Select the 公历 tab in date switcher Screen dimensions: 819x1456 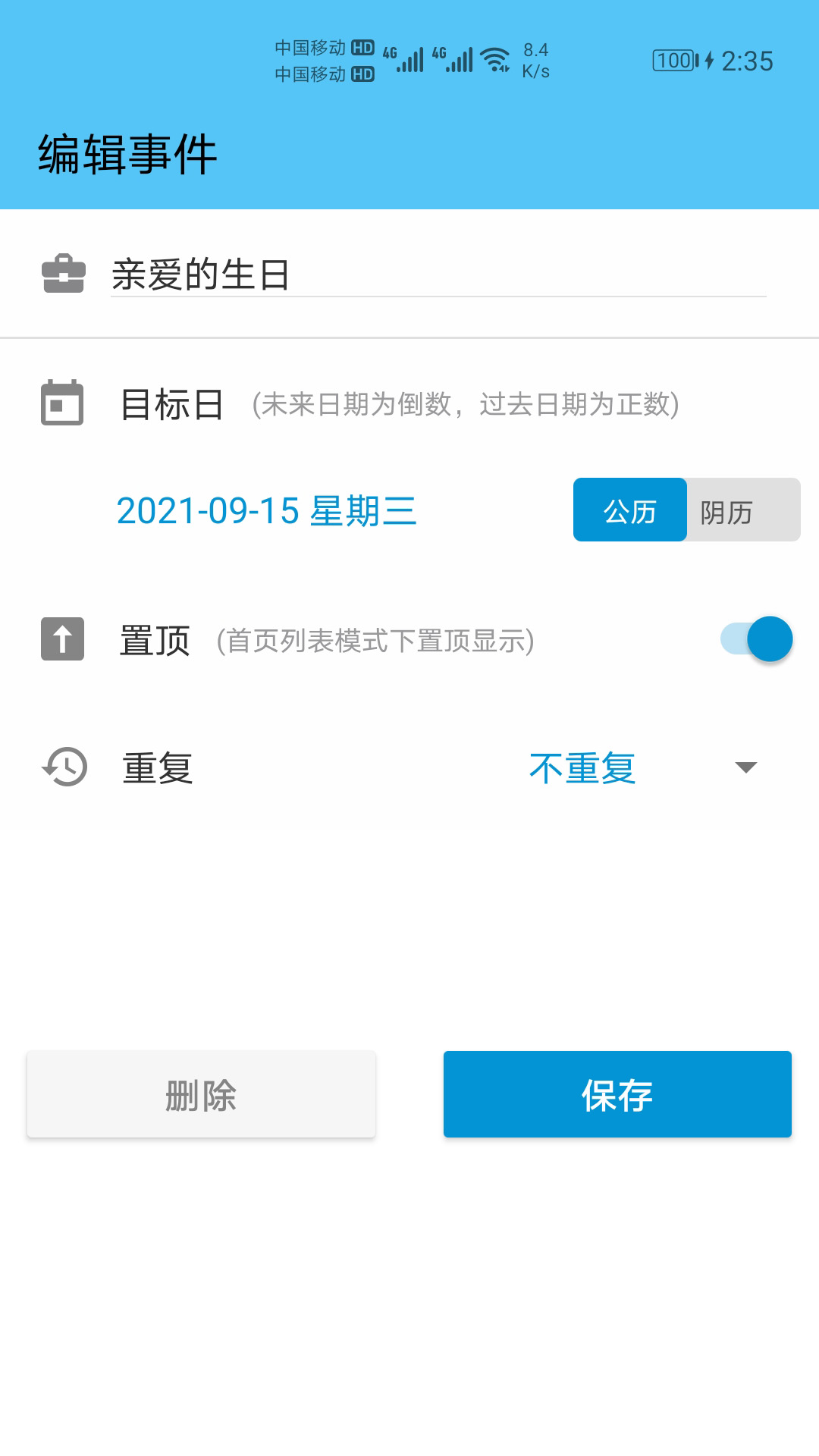pyautogui.click(x=630, y=510)
